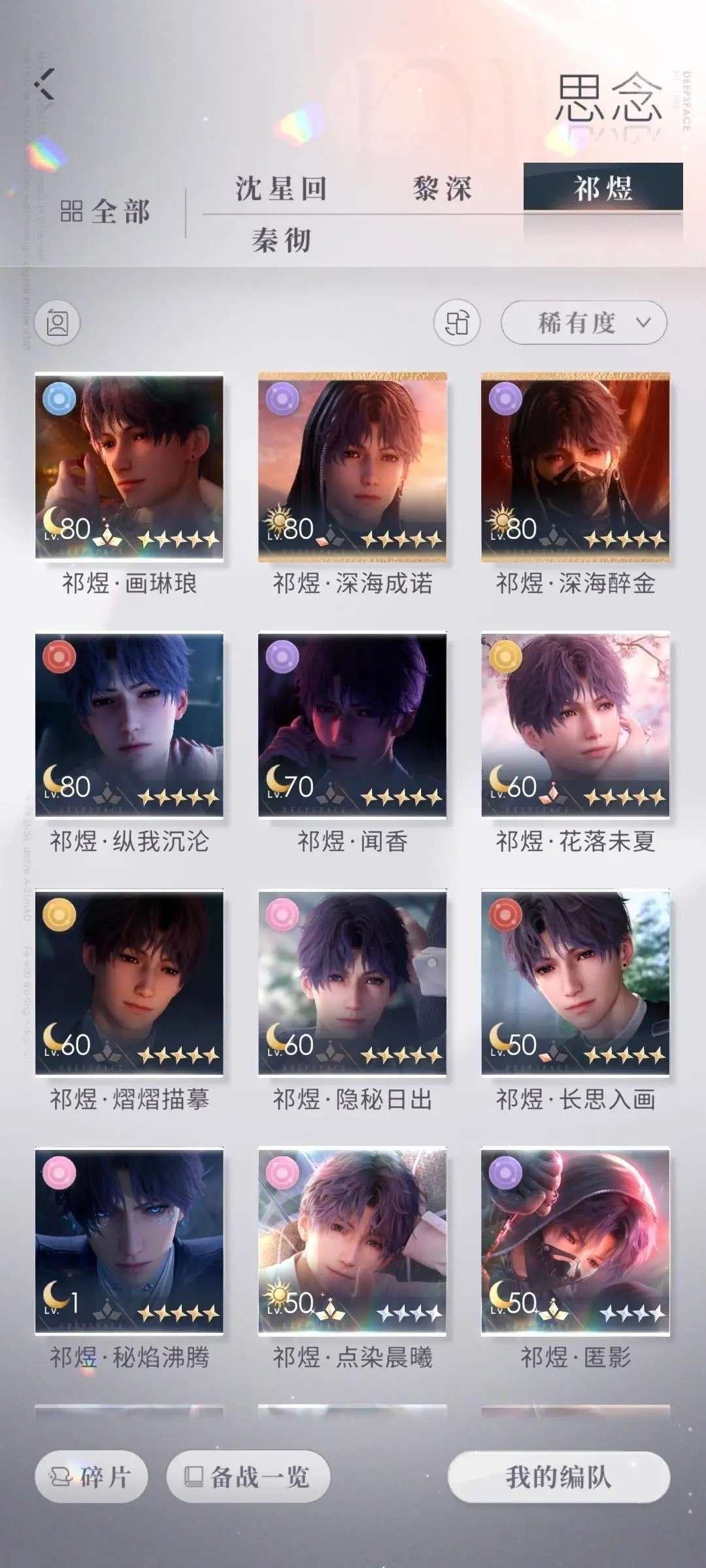Tap the portrait icon at the left
This screenshot has height=1568, width=706.
(58, 323)
